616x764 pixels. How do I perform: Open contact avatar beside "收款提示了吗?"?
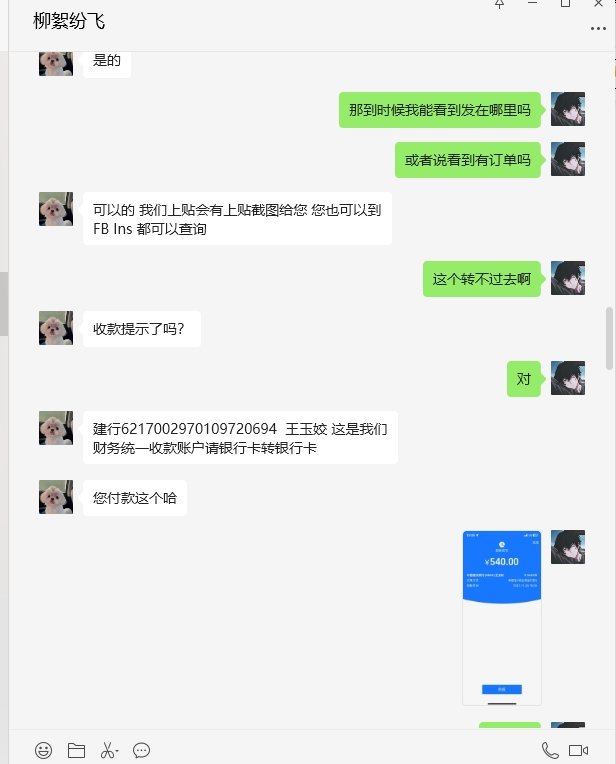(56, 328)
